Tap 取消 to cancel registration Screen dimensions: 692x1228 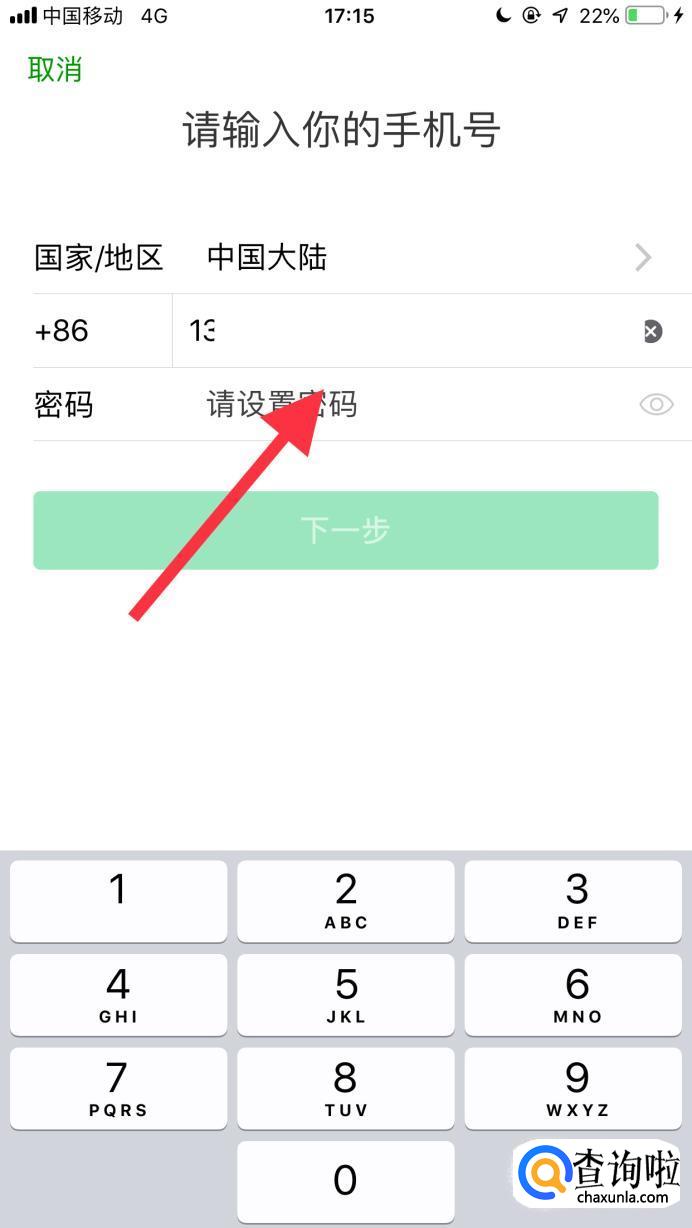tap(55, 70)
